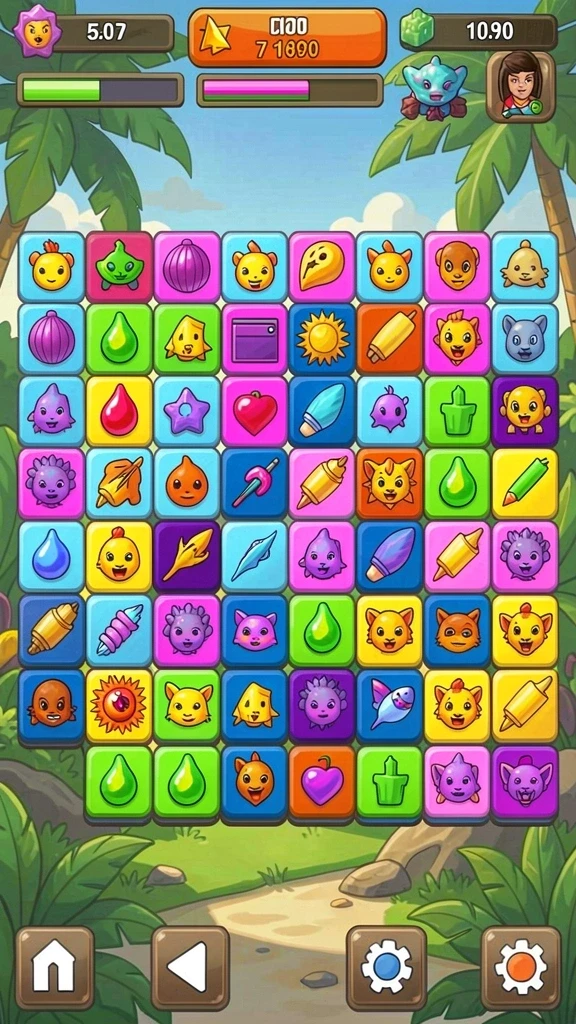Image resolution: width=576 pixels, height=1024 pixels.
Task: Select the red droplet on yellow tile
Action: [x=119, y=412]
